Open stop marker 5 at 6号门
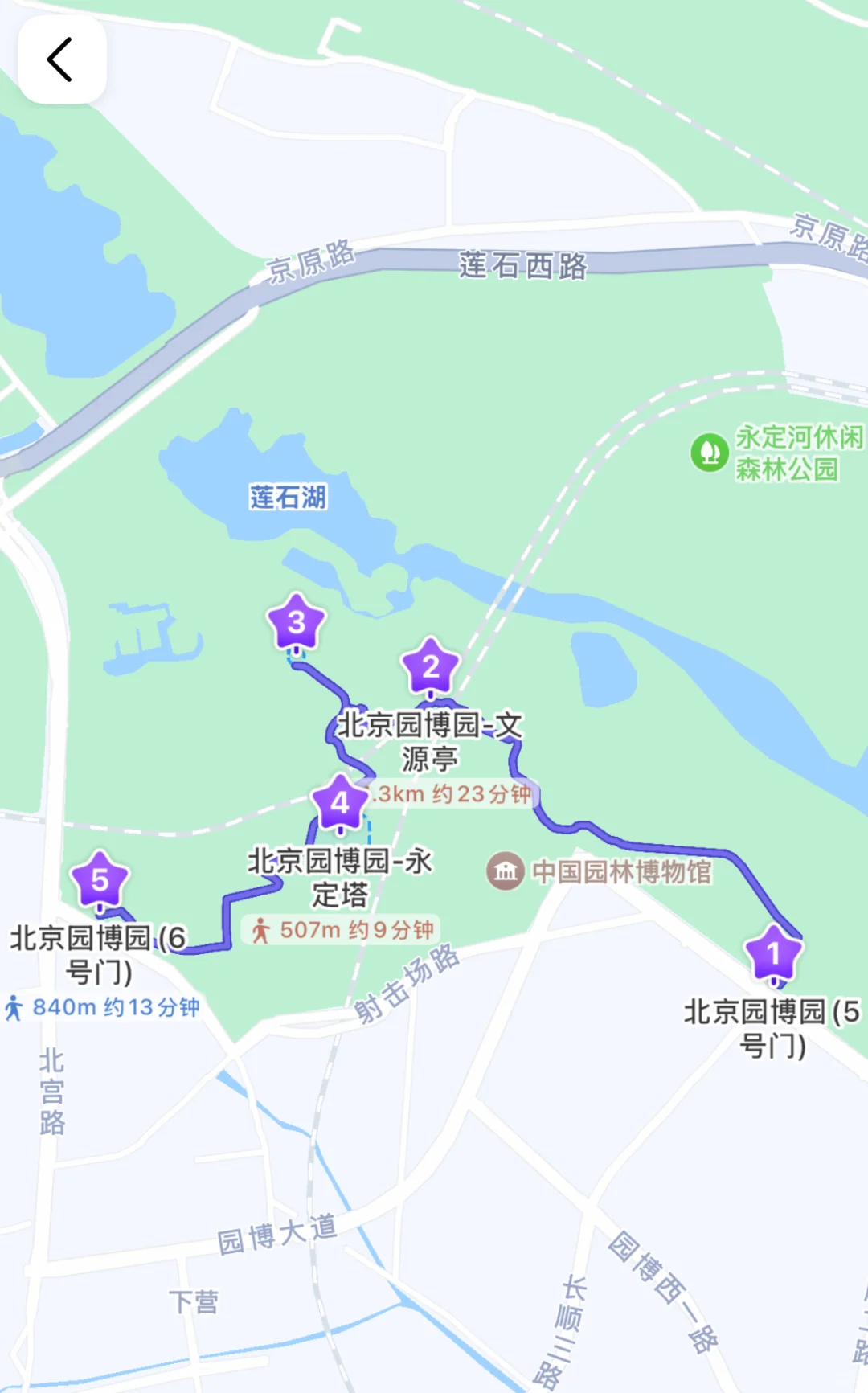The image size is (868, 1393). (100, 881)
